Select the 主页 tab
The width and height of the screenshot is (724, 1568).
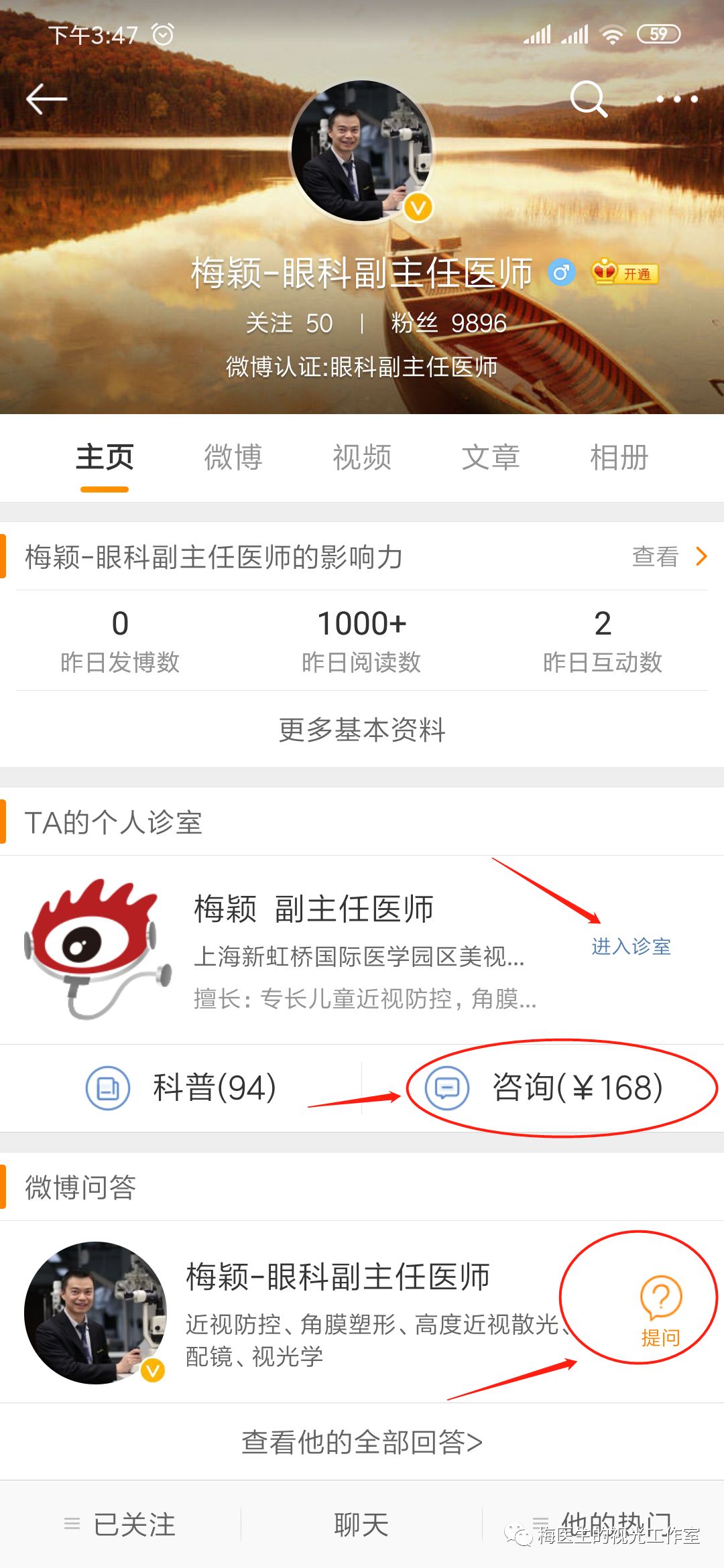(x=105, y=458)
